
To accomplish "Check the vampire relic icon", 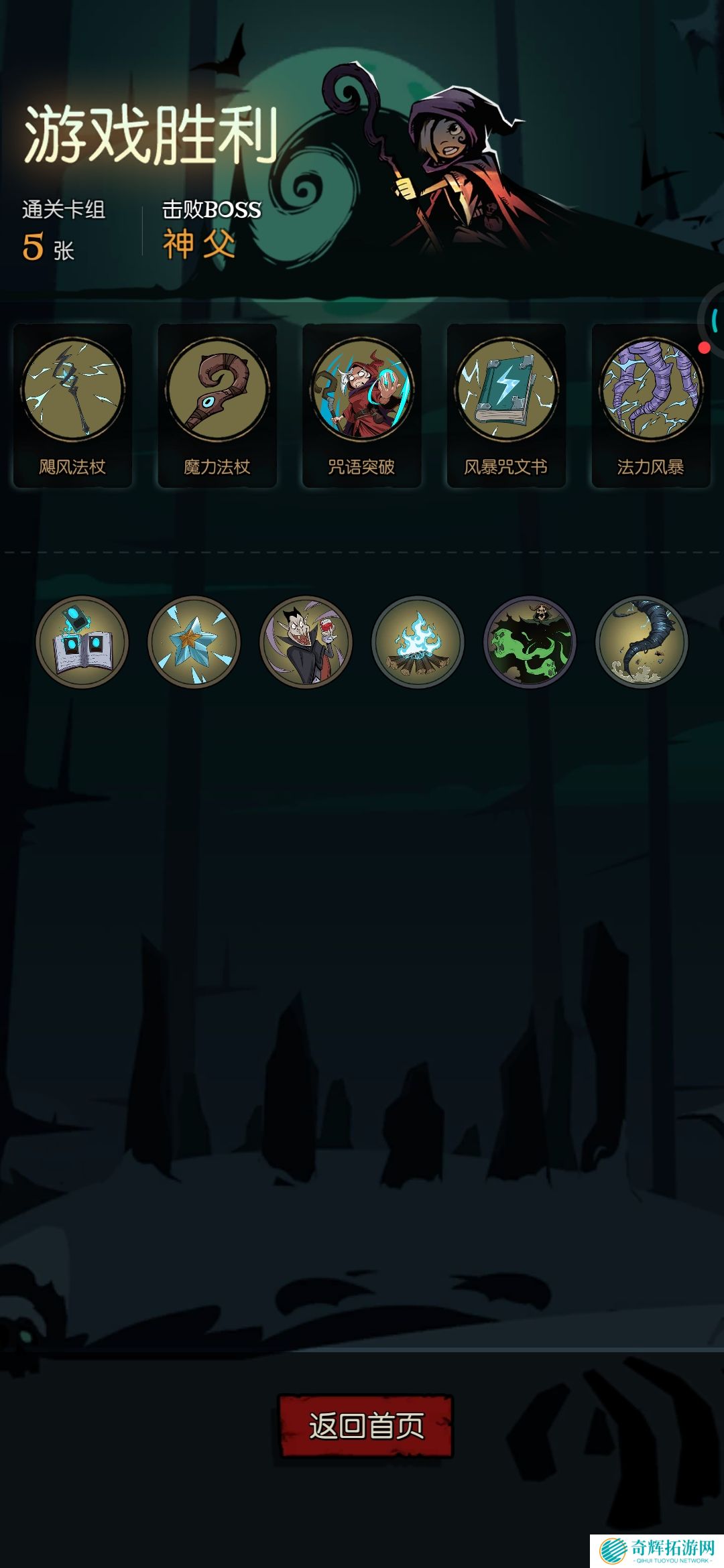I will coord(306,642).
